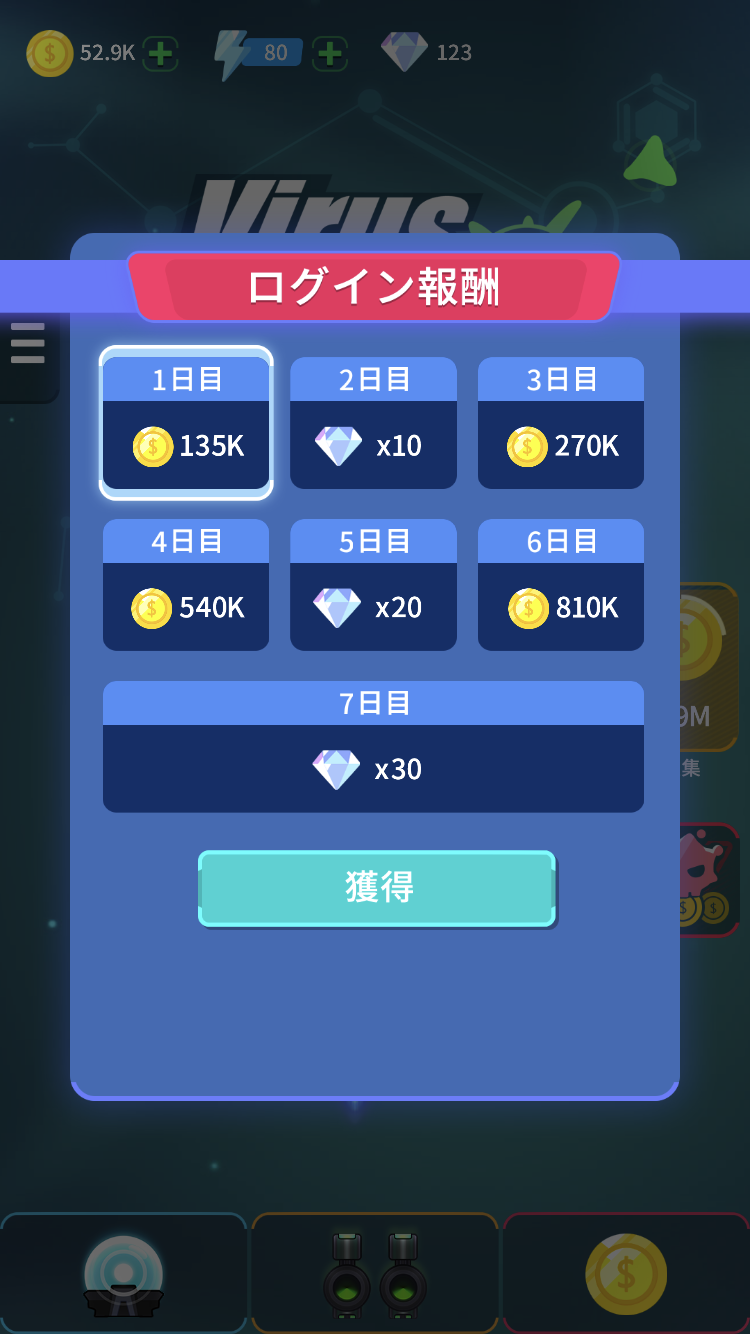Tap the 7日目 x30 gems reward card
This screenshot has width=750, height=1334.
(x=373, y=747)
